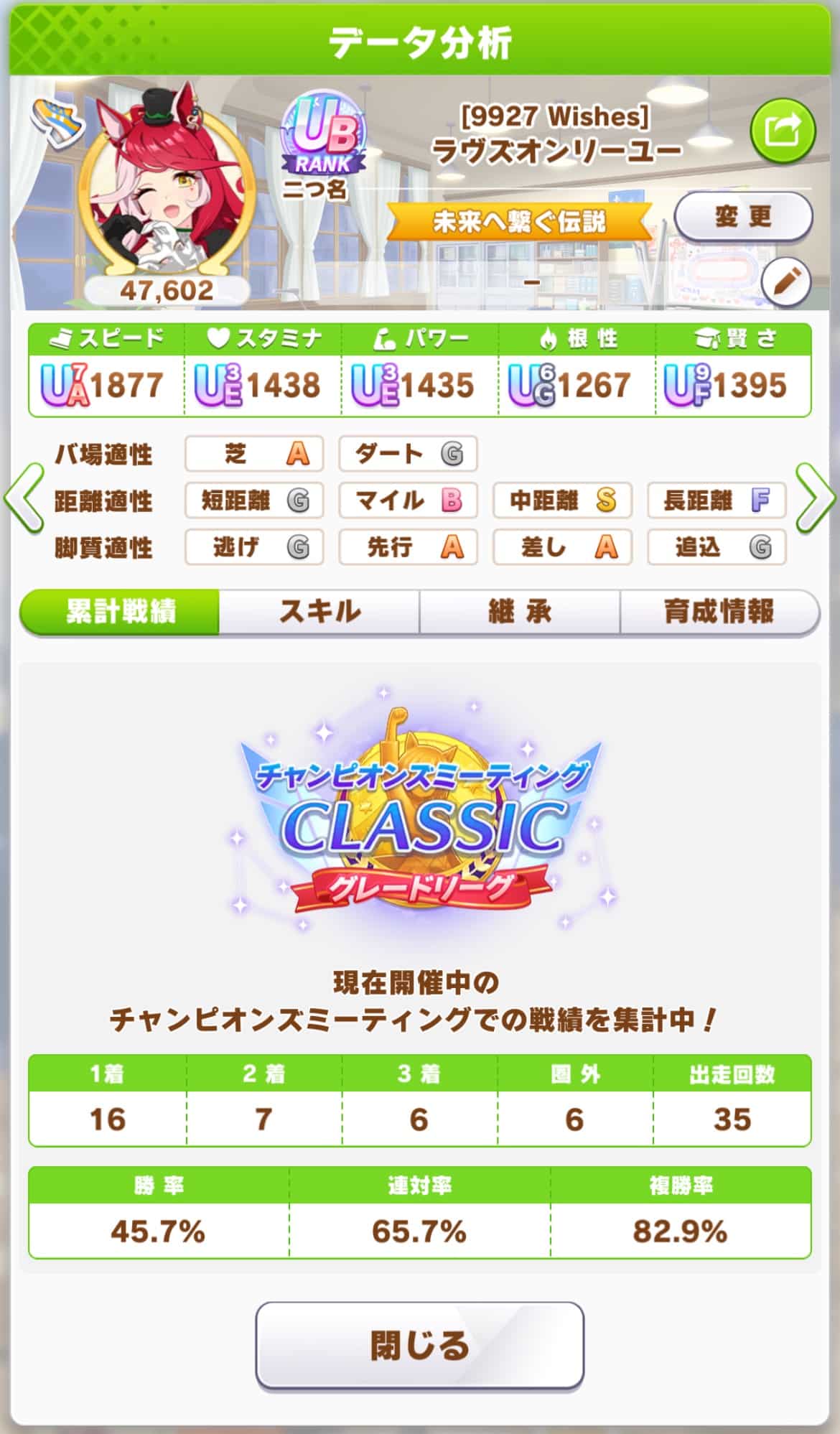The image size is (840, 1434).
Task: Go to previous character with left arrow
Action: (23, 498)
